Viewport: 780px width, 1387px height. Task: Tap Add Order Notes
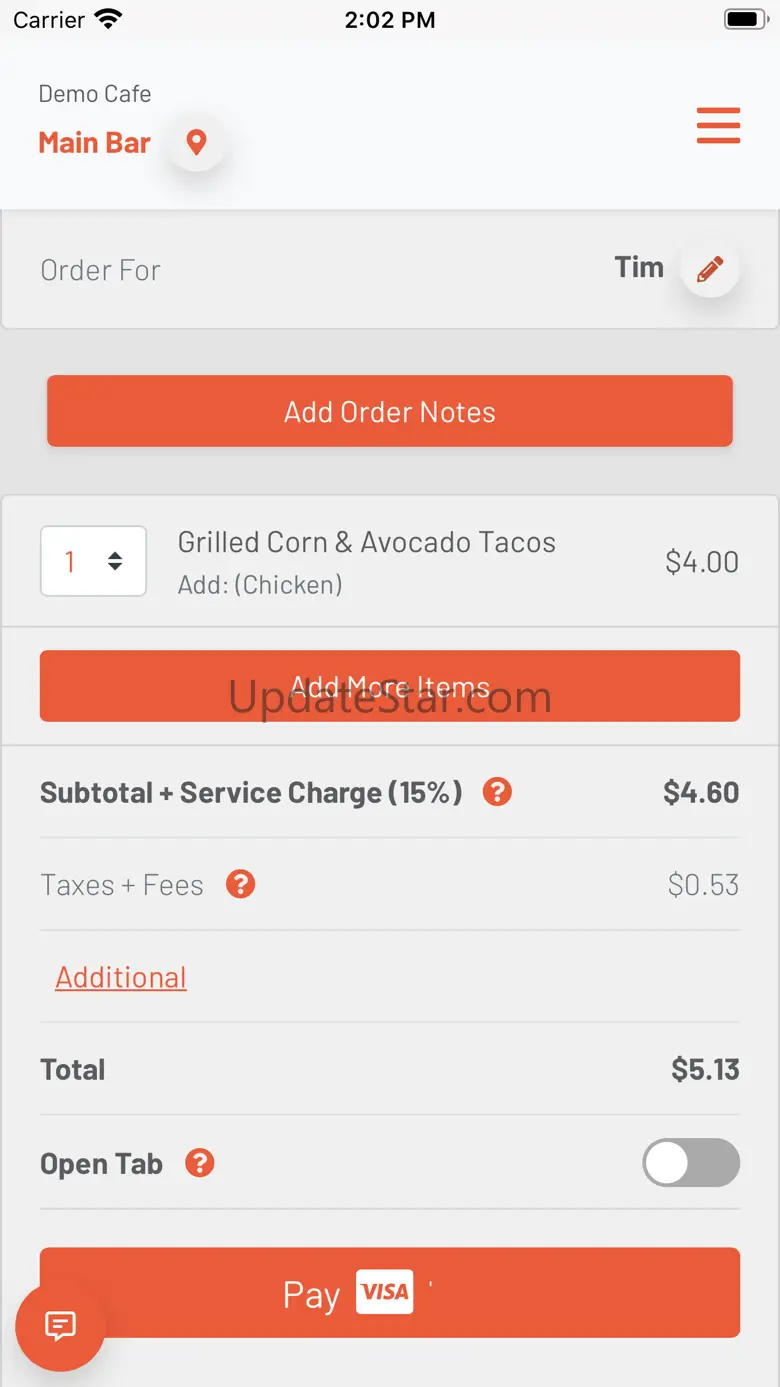[390, 411]
